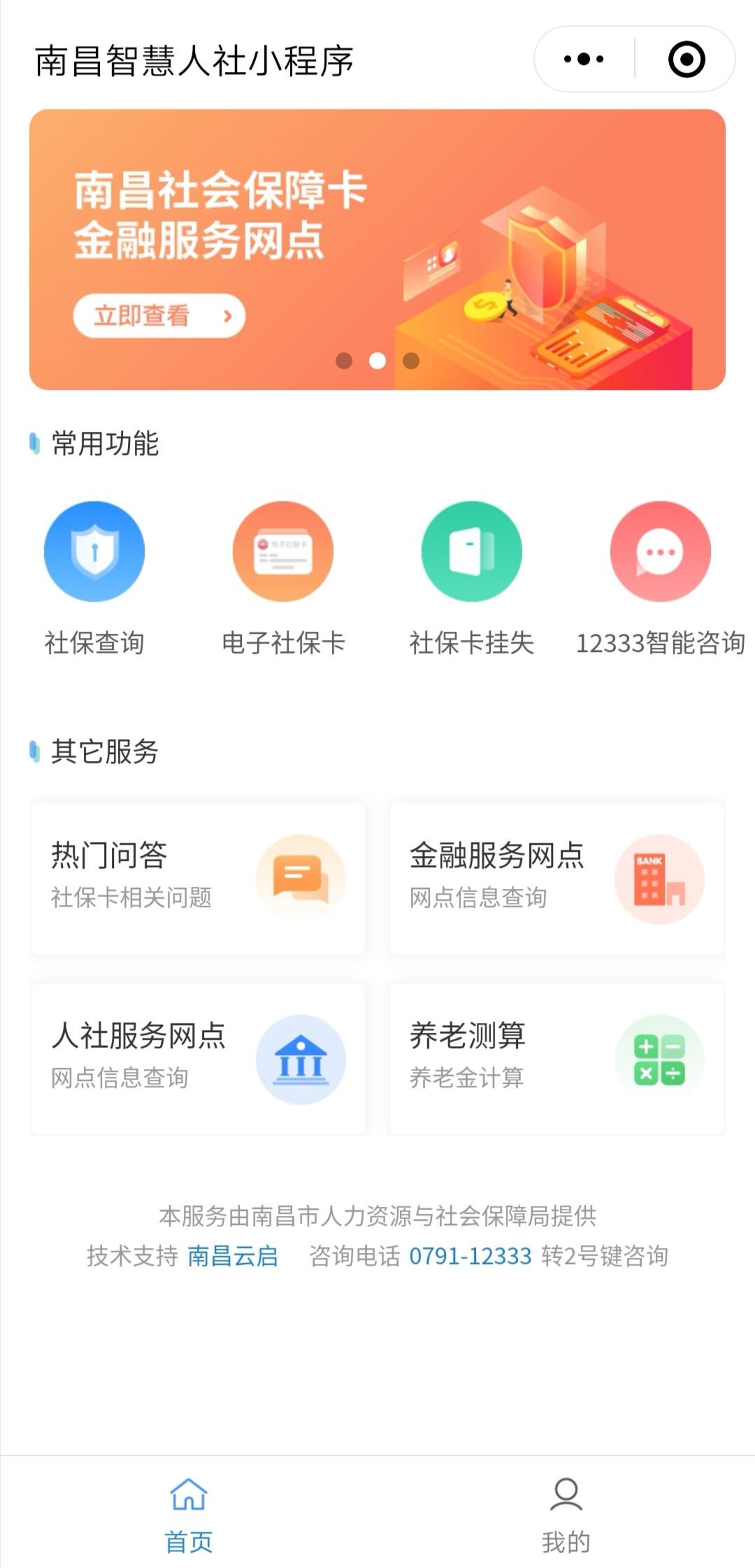Open the 人社服务网点 card
The width and height of the screenshot is (755, 1568).
point(198,1059)
